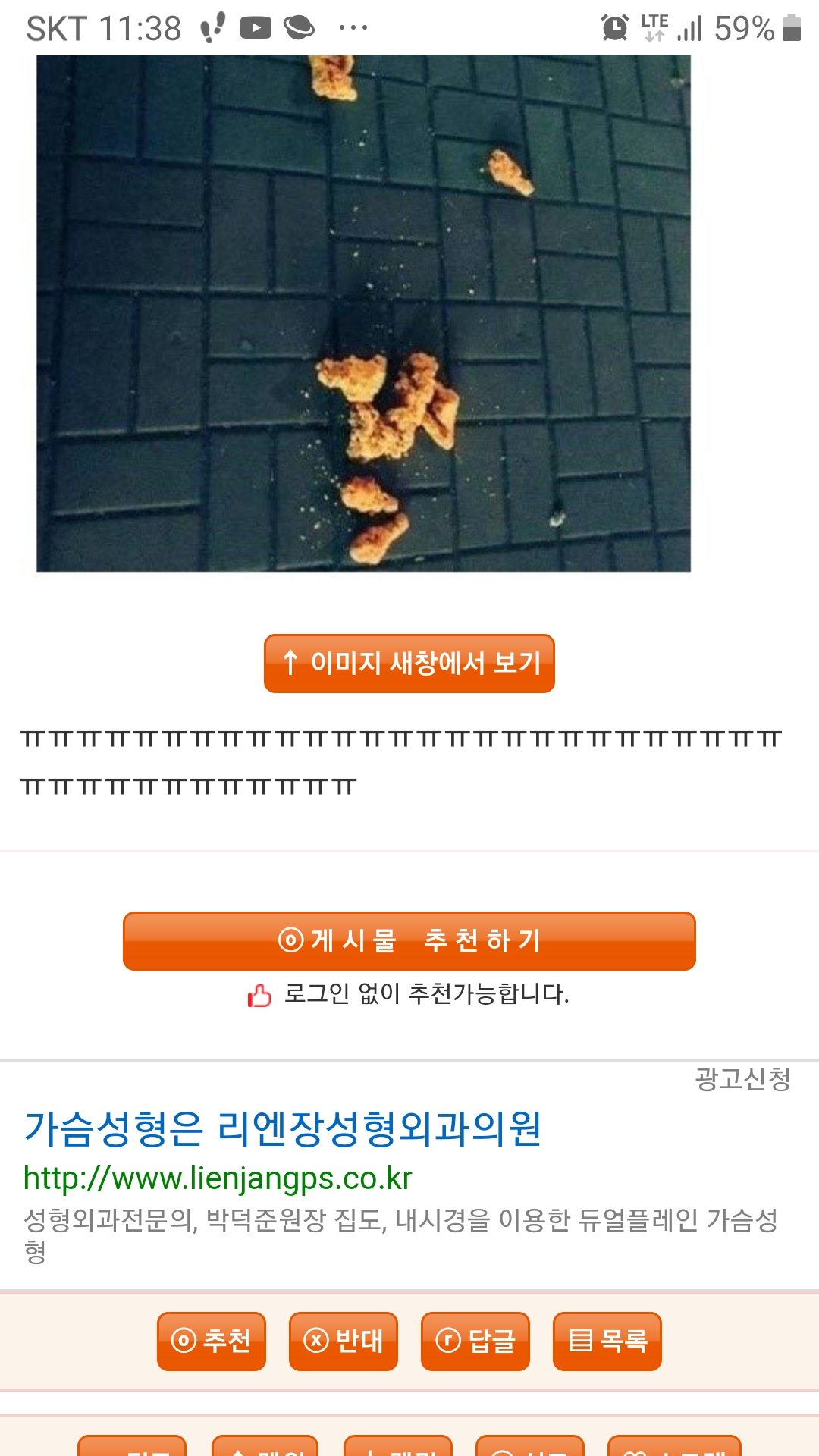Open the image in a new window

pyautogui.click(x=409, y=664)
